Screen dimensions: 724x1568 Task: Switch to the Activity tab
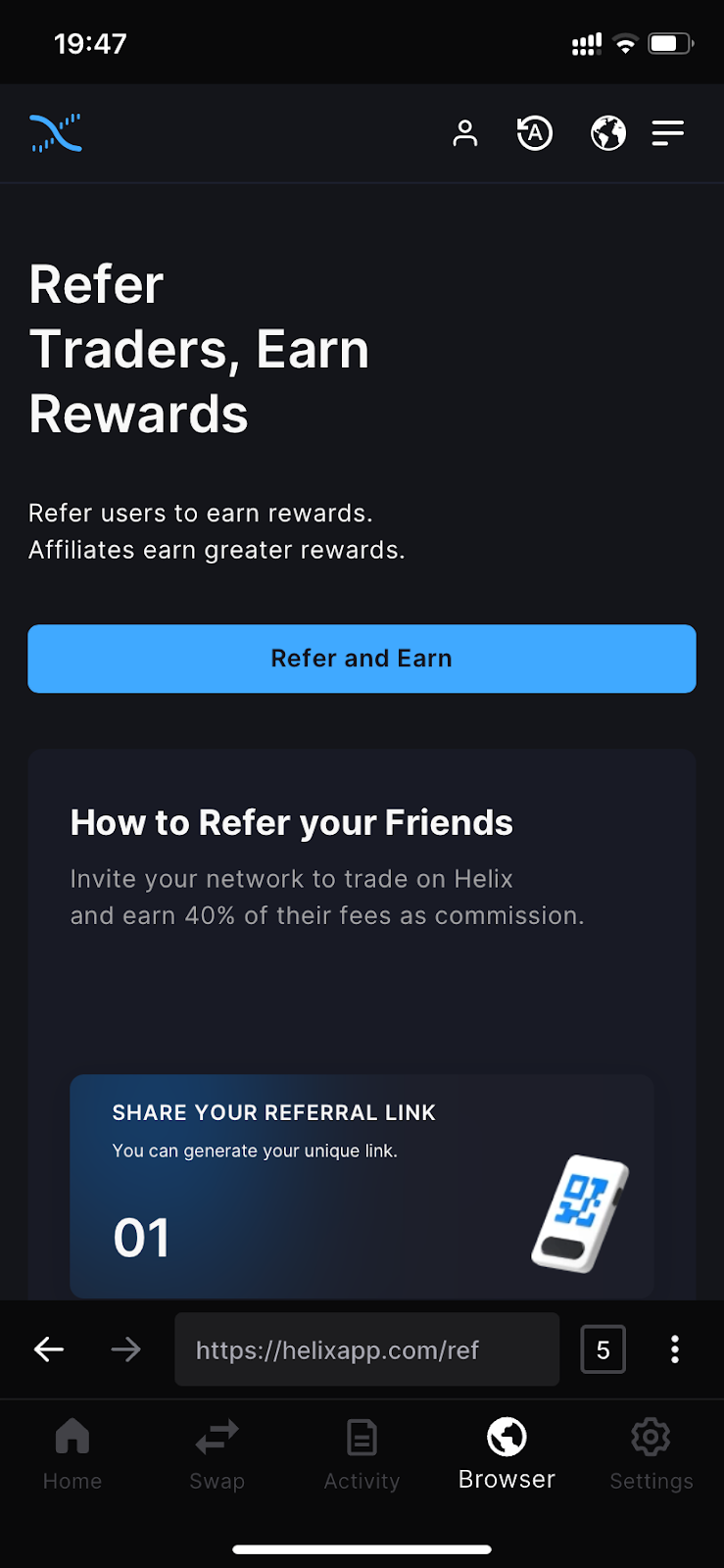362,1454
